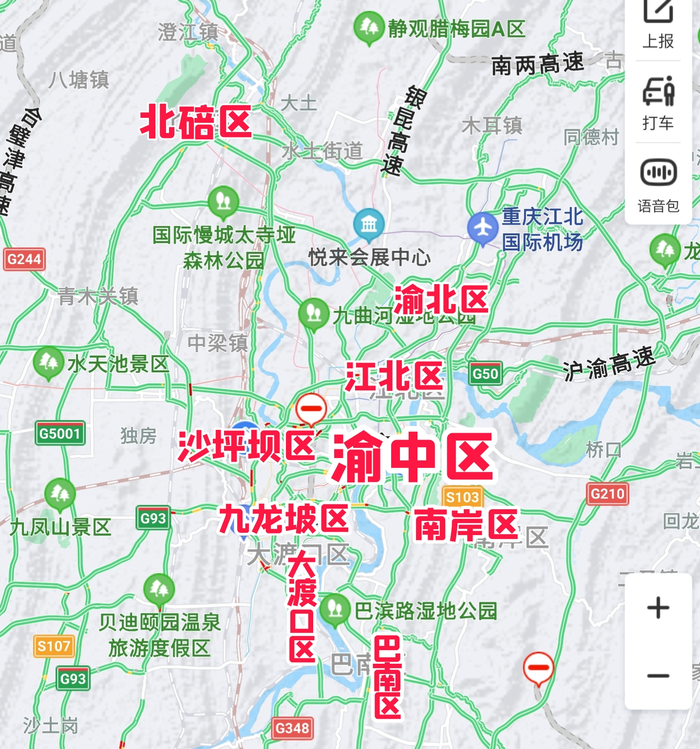Viewport: 700px width, 749px height.
Task: Open the 打车 ride-hailing option
Action: point(658,102)
